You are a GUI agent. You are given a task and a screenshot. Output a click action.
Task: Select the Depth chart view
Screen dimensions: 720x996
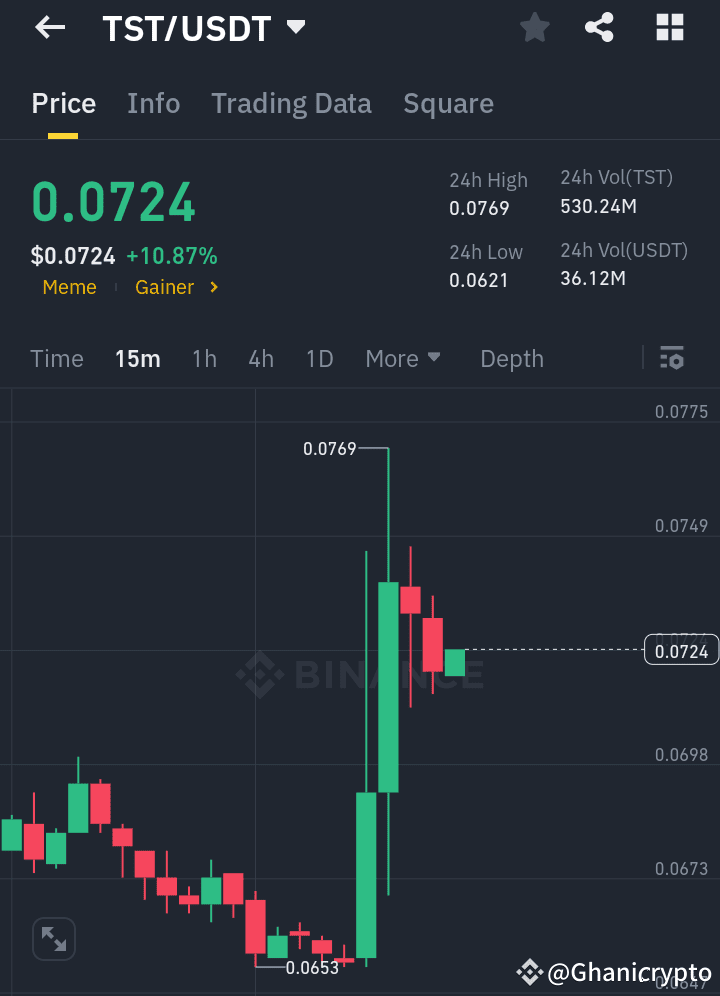pyautogui.click(x=511, y=358)
